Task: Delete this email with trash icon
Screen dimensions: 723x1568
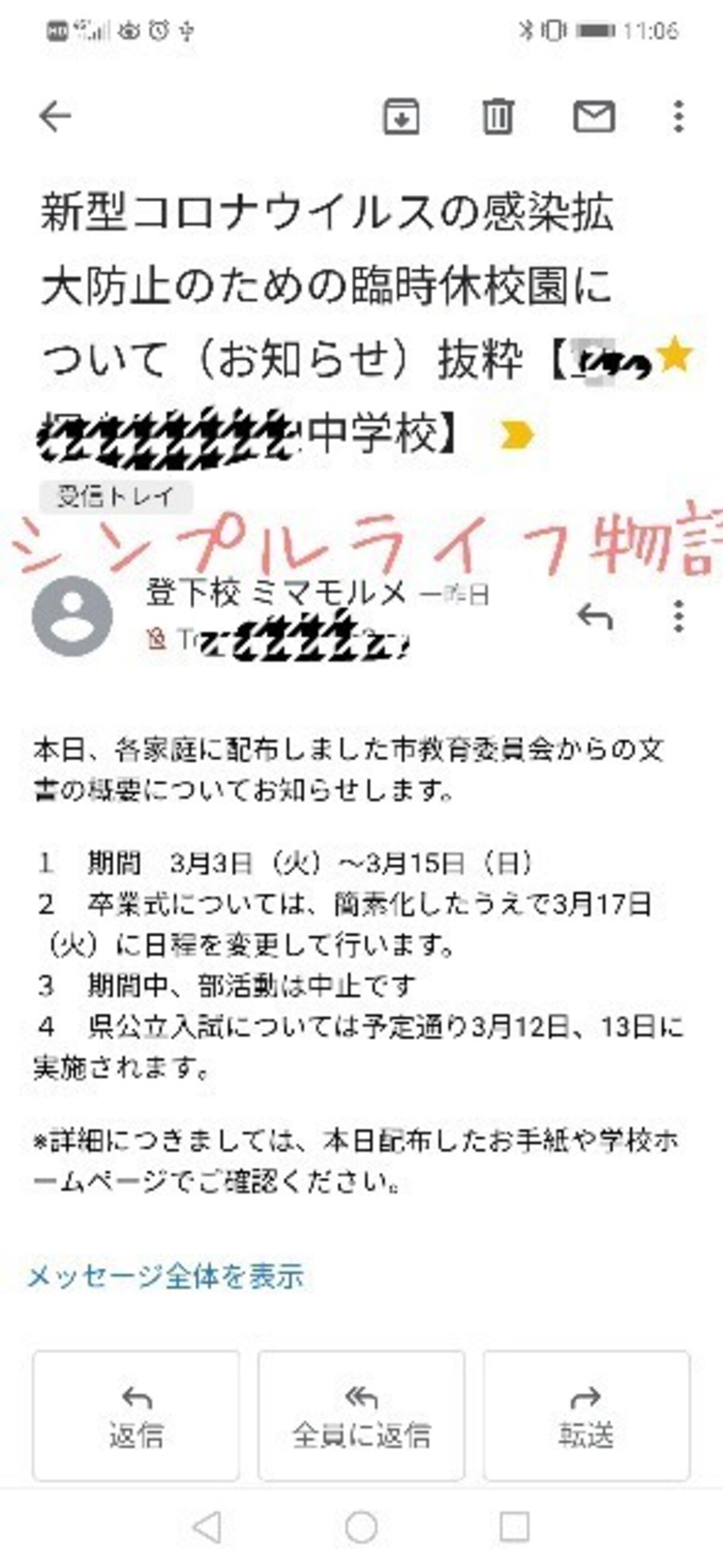Action: click(x=498, y=116)
